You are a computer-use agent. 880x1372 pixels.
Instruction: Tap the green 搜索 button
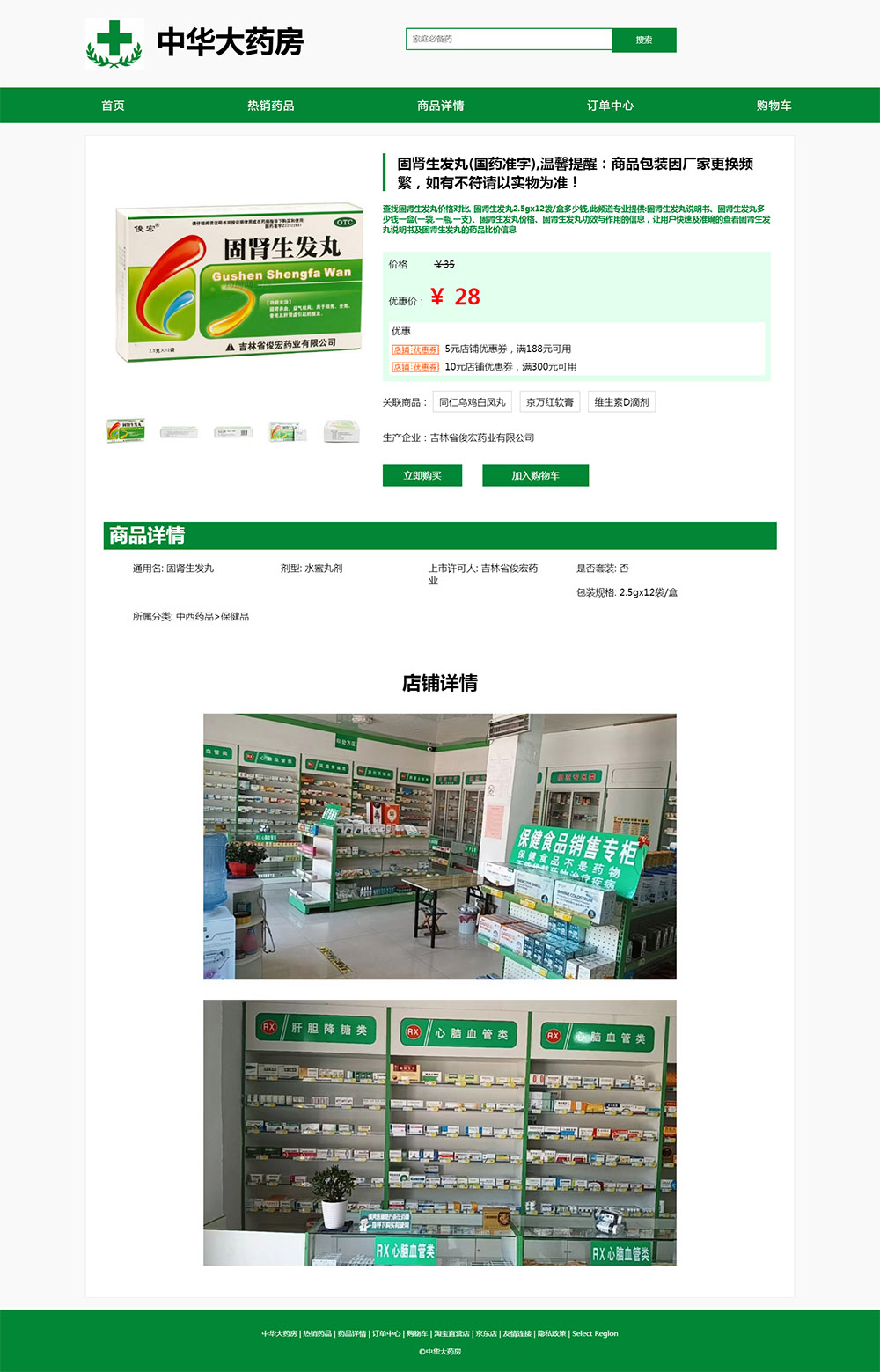coord(644,40)
